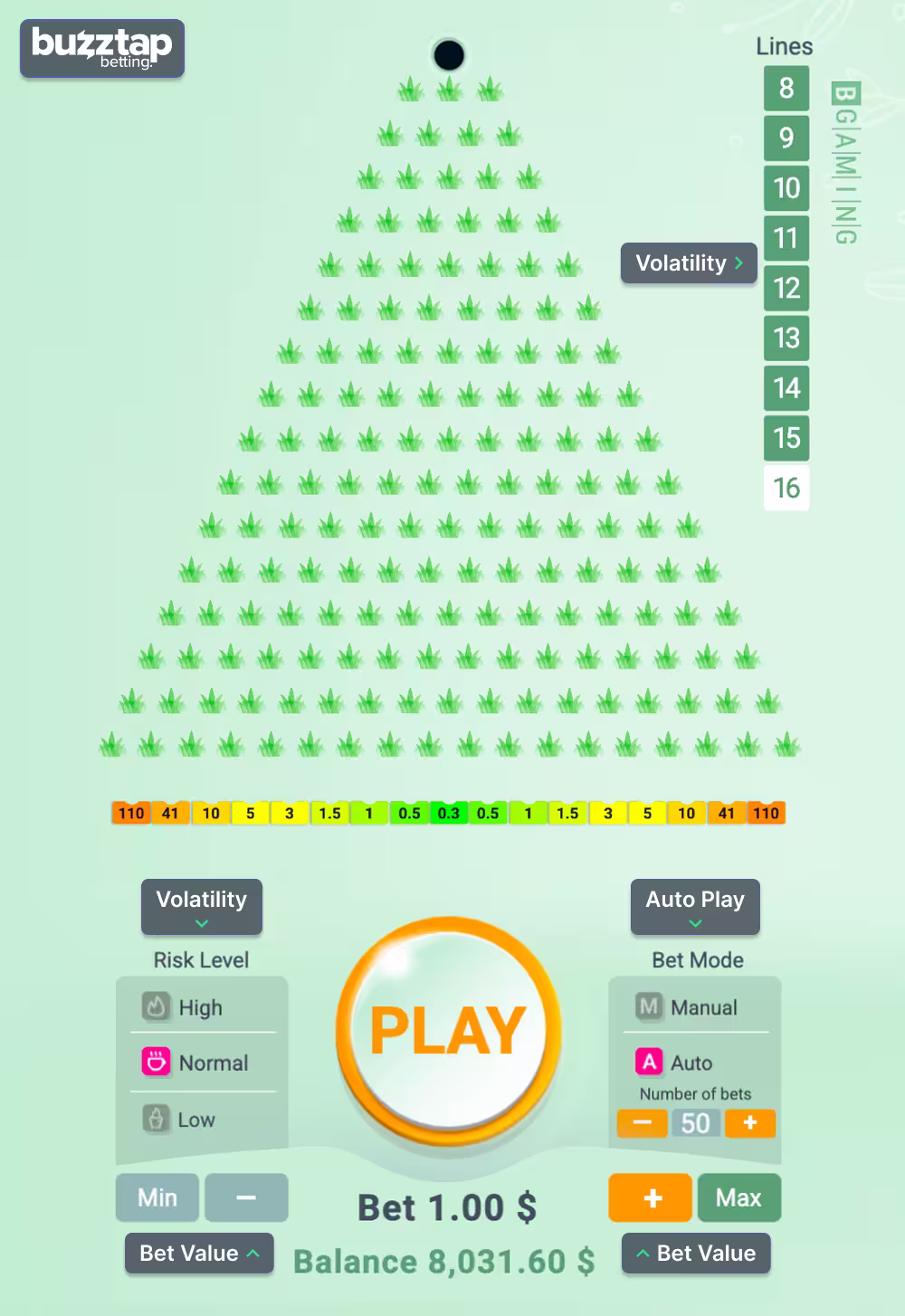Click the buzztap betting logo

(x=100, y=49)
